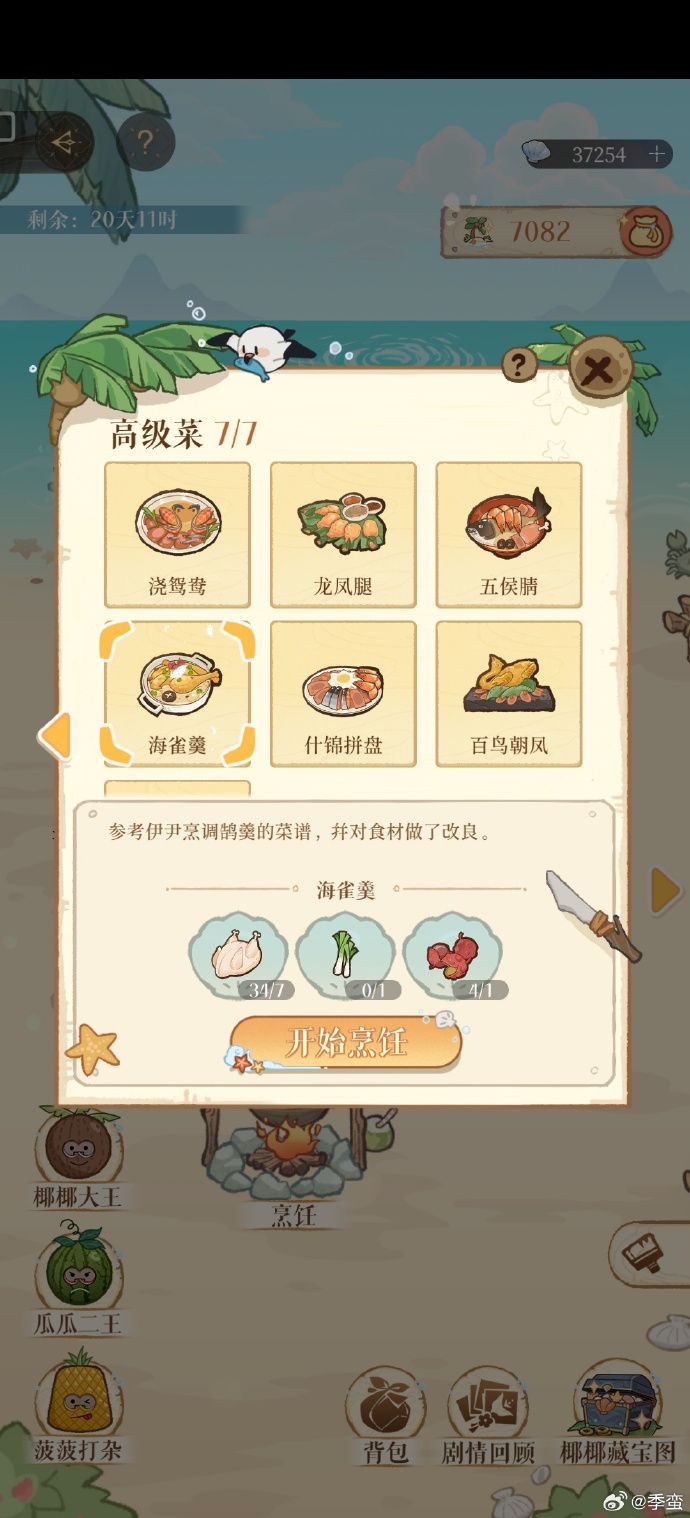Image resolution: width=690 pixels, height=1518 pixels.
Task: Select the 龙凤腿 dish
Action: pos(343,535)
